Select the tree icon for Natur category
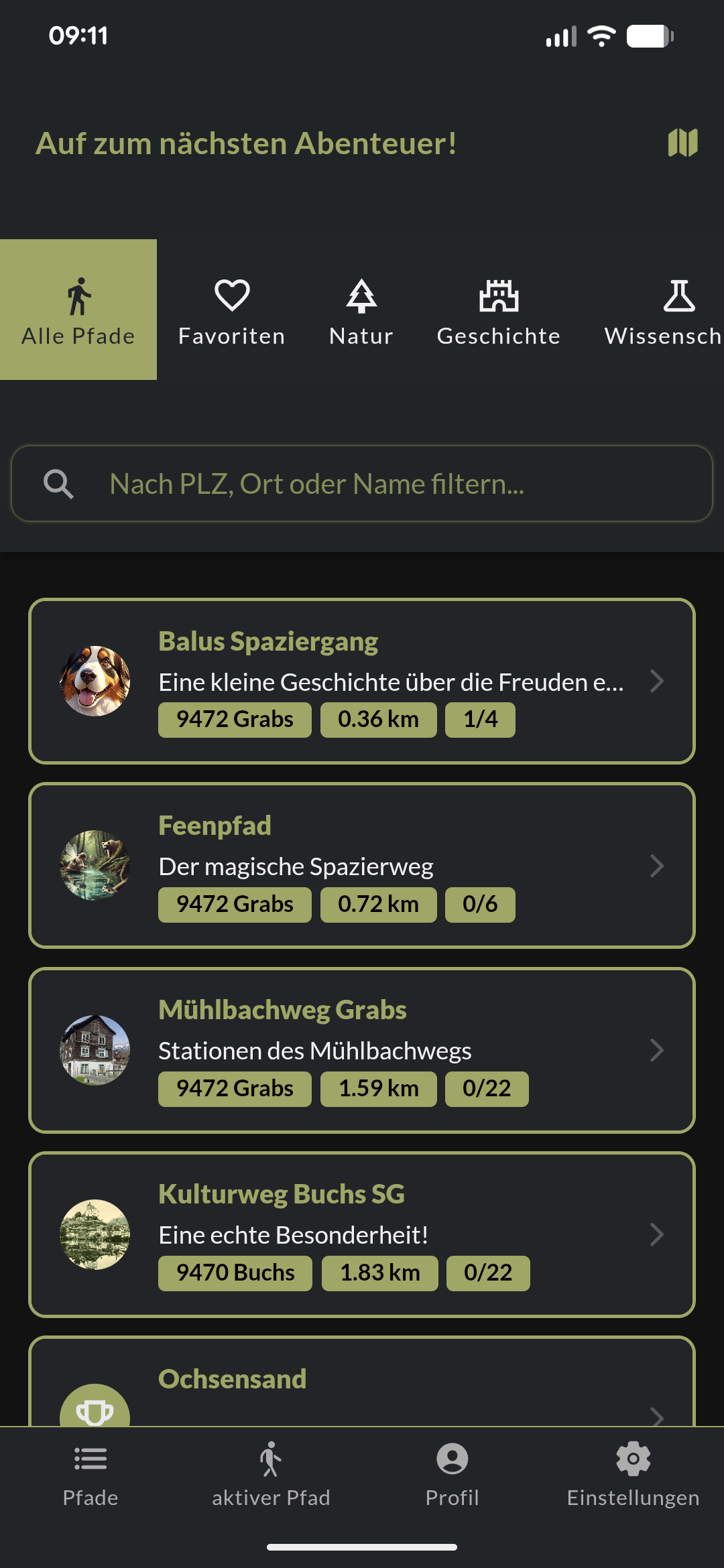 click(361, 293)
